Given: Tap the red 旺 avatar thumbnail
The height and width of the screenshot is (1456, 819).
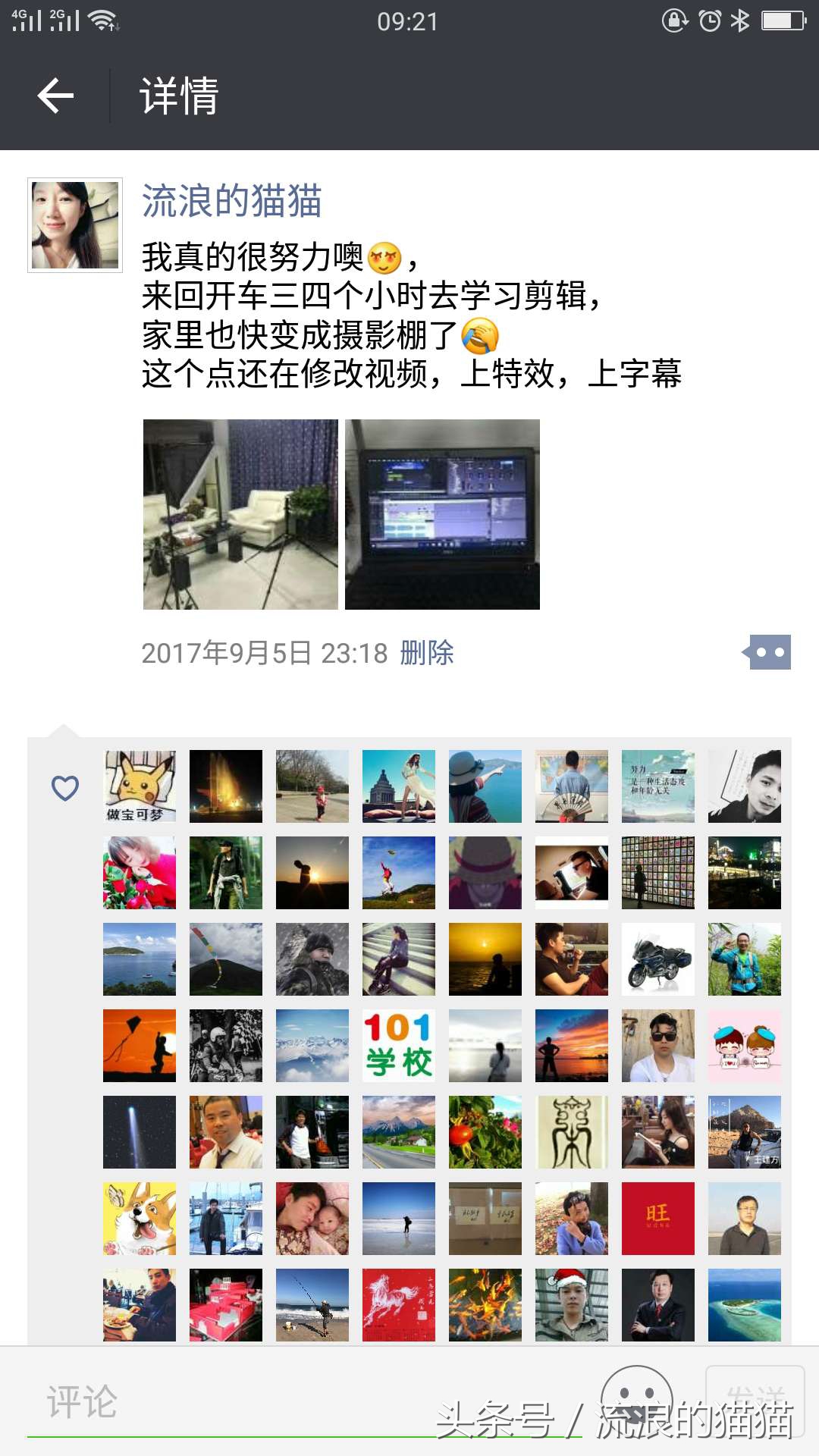Looking at the screenshot, I should 658,1219.
